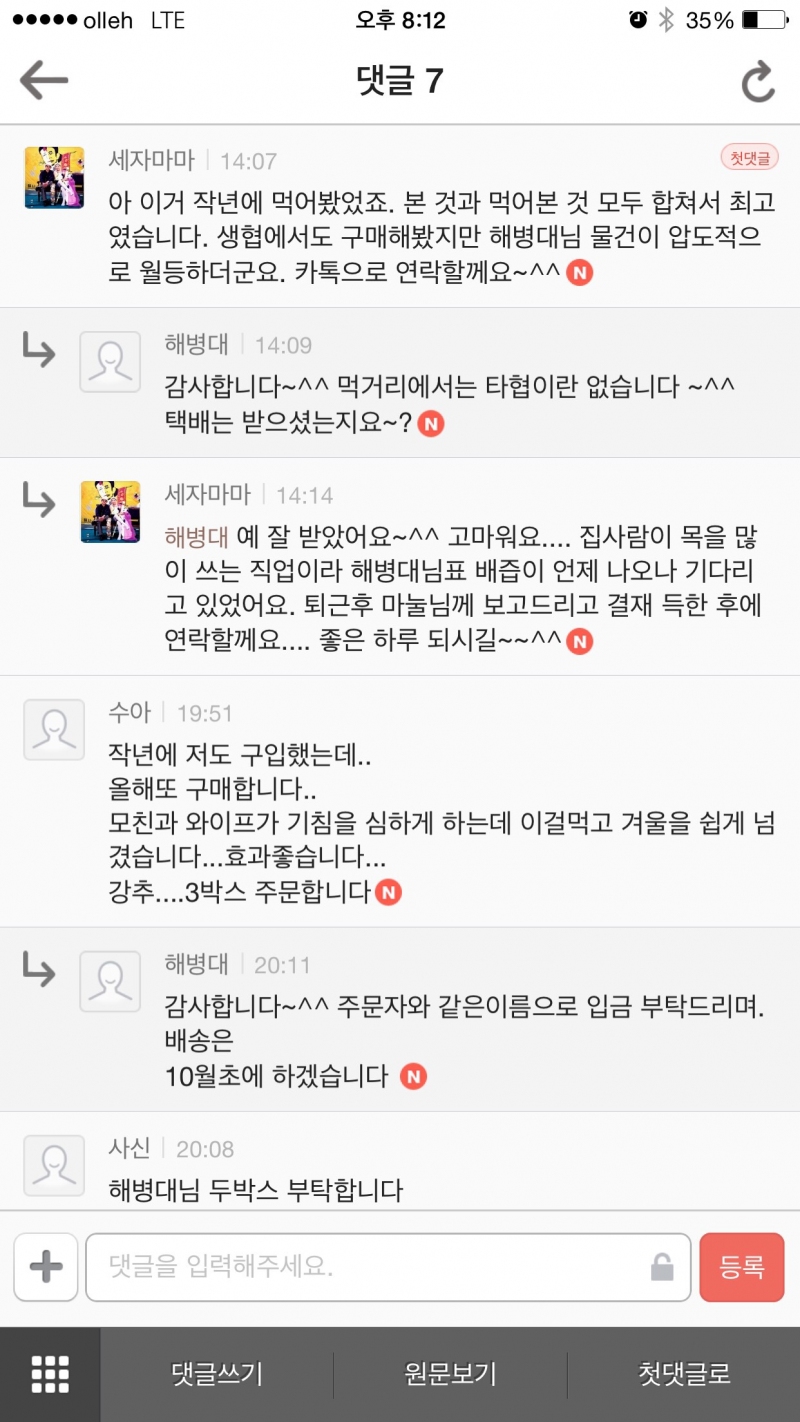Select 댓글쓰기 in the bottom bar
This screenshot has width=800, height=1422.
(217, 1374)
